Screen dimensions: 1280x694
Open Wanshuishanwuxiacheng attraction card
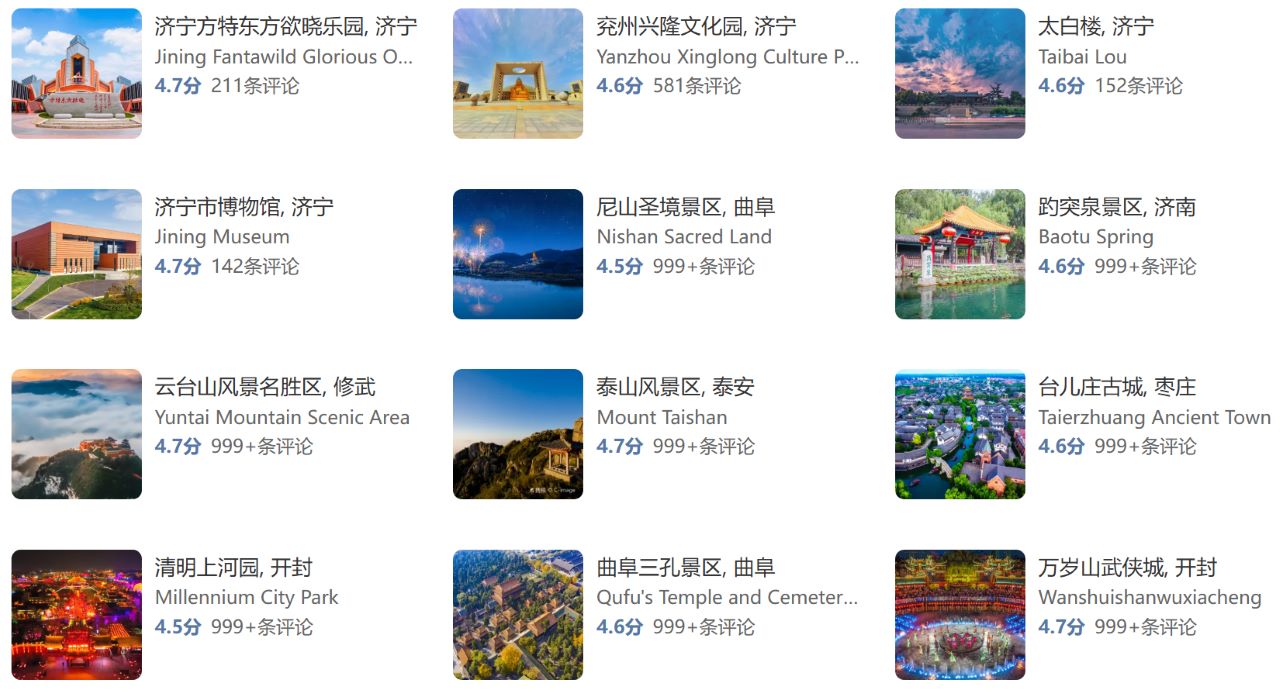pos(1127,569)
